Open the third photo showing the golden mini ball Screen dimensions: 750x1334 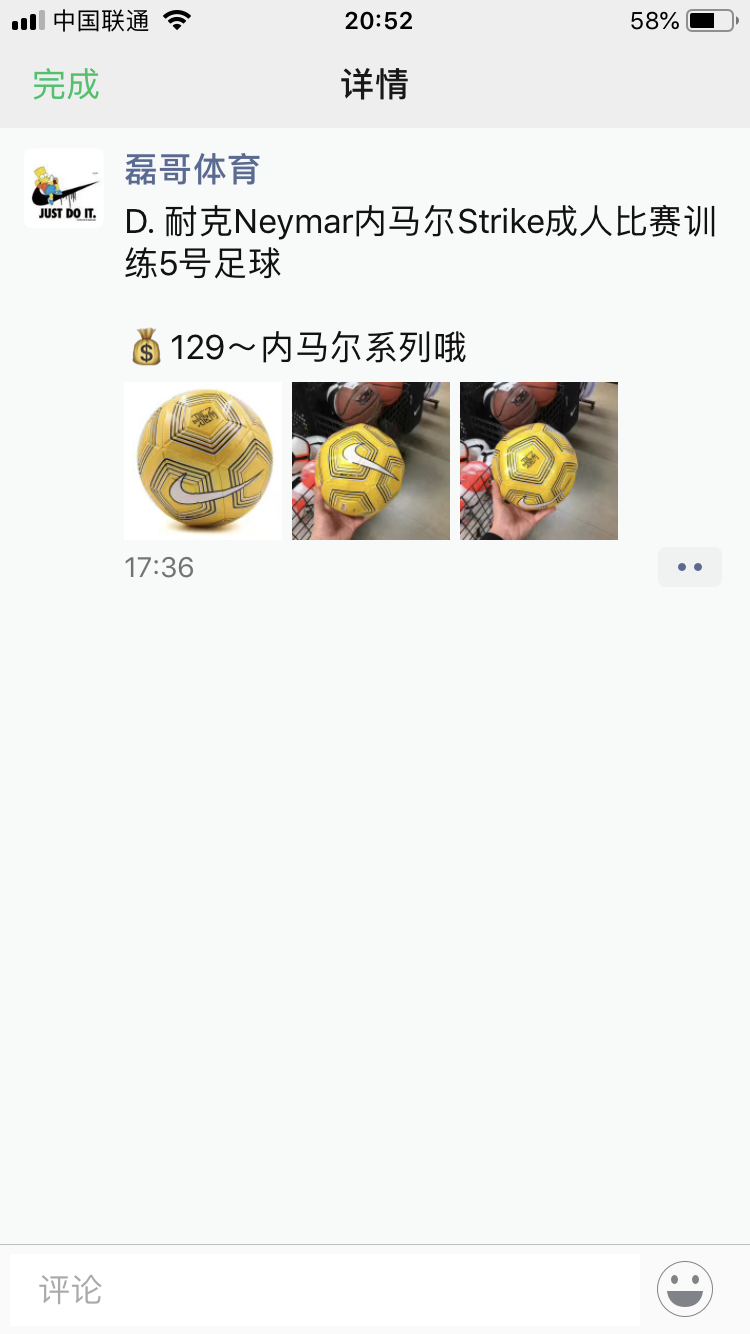pos(538,460)
